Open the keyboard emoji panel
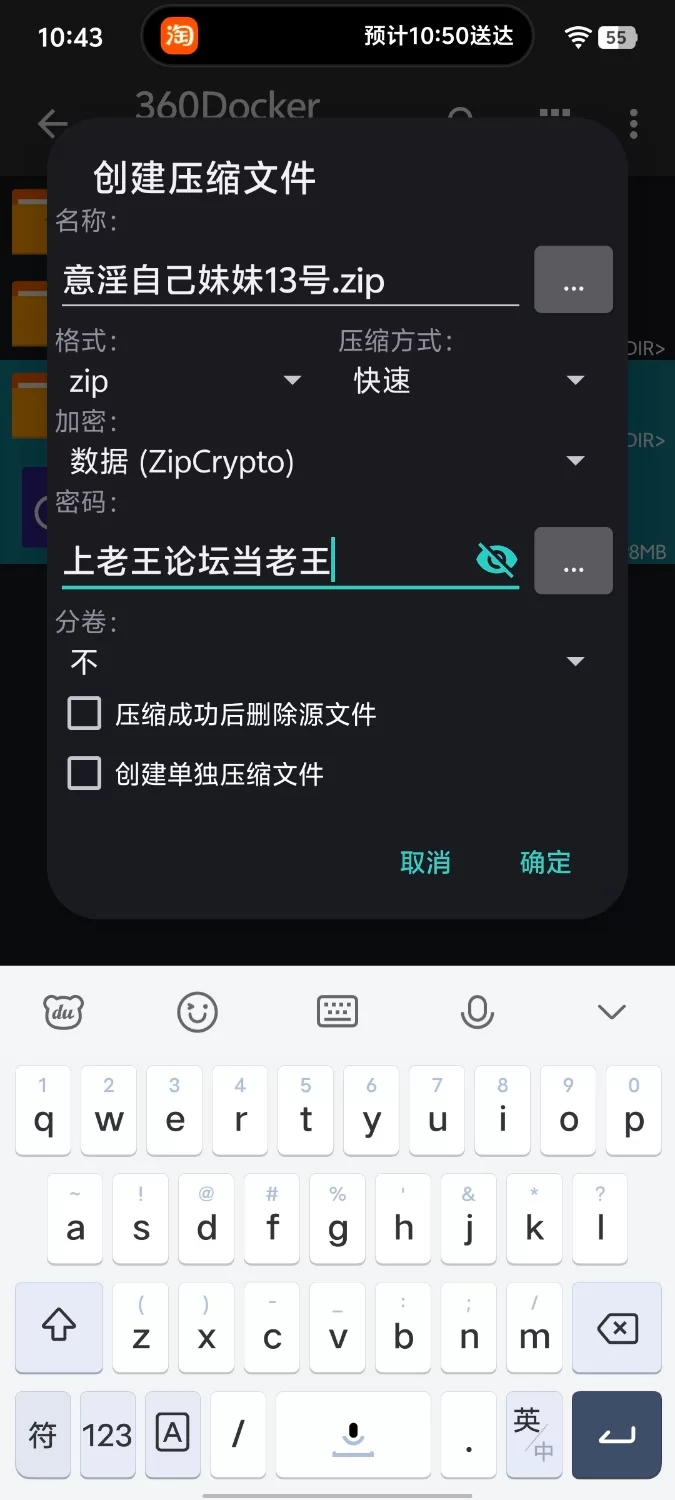 (x=197, y=1012)
